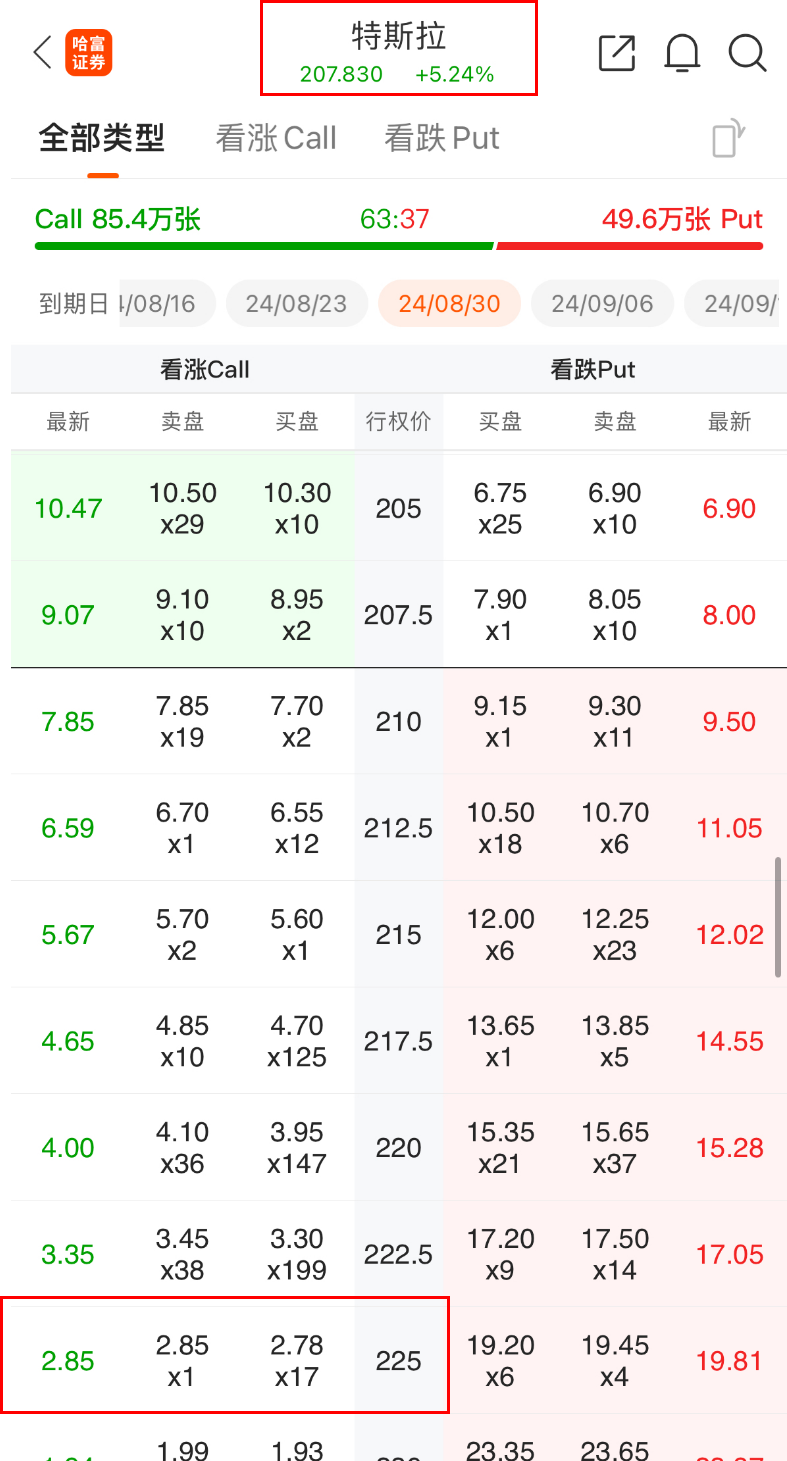Switch to the 看涨Call tab
787x1461 pixels.
(276, 138)
